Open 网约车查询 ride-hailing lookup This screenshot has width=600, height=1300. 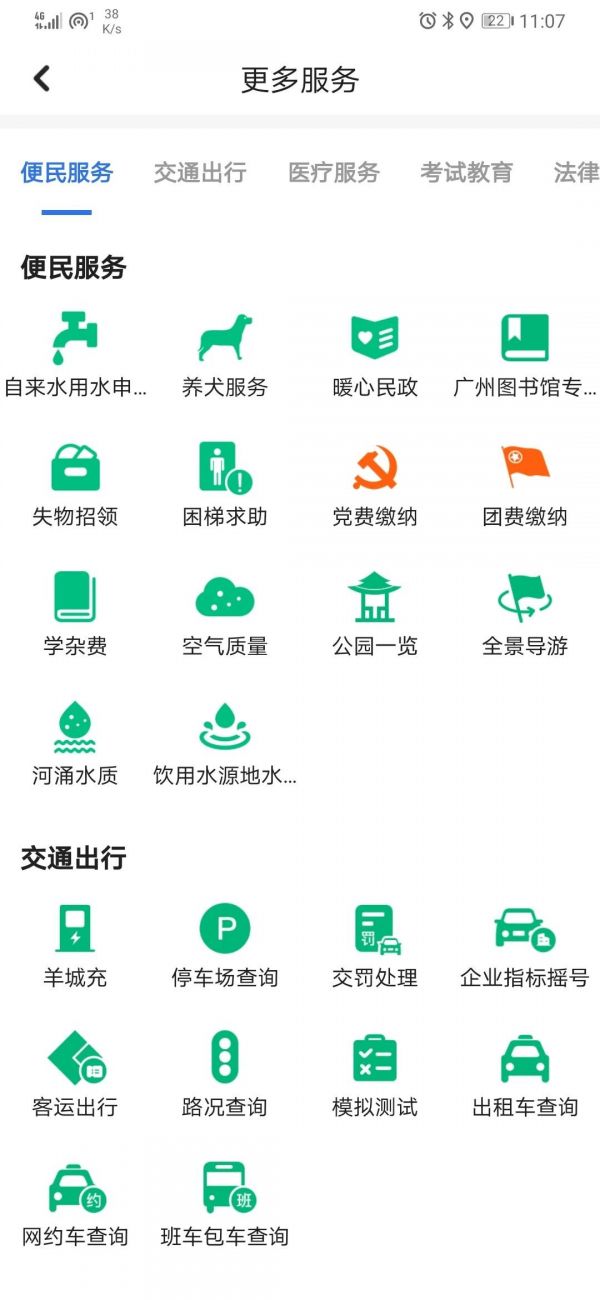[75, 1203]
